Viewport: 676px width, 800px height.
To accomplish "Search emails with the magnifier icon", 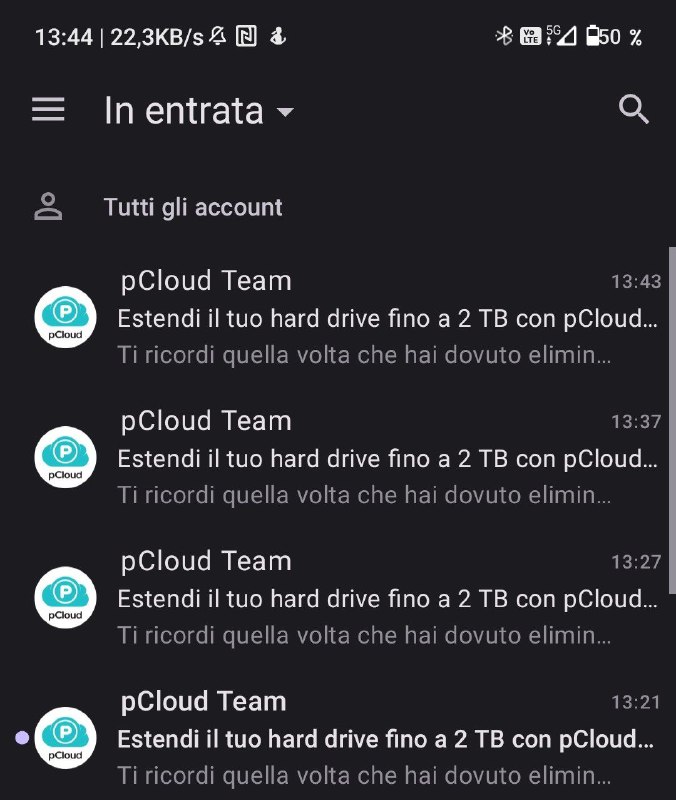I will 634,110.
